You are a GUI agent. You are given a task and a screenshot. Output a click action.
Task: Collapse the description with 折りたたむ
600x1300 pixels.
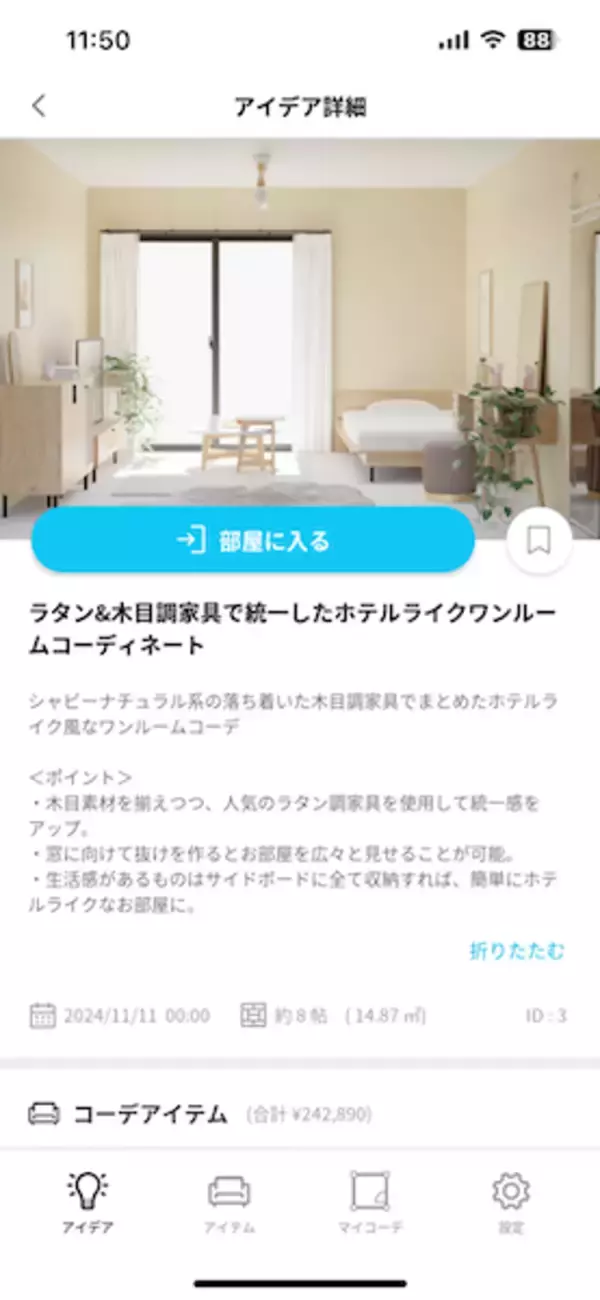coord(517,950)
